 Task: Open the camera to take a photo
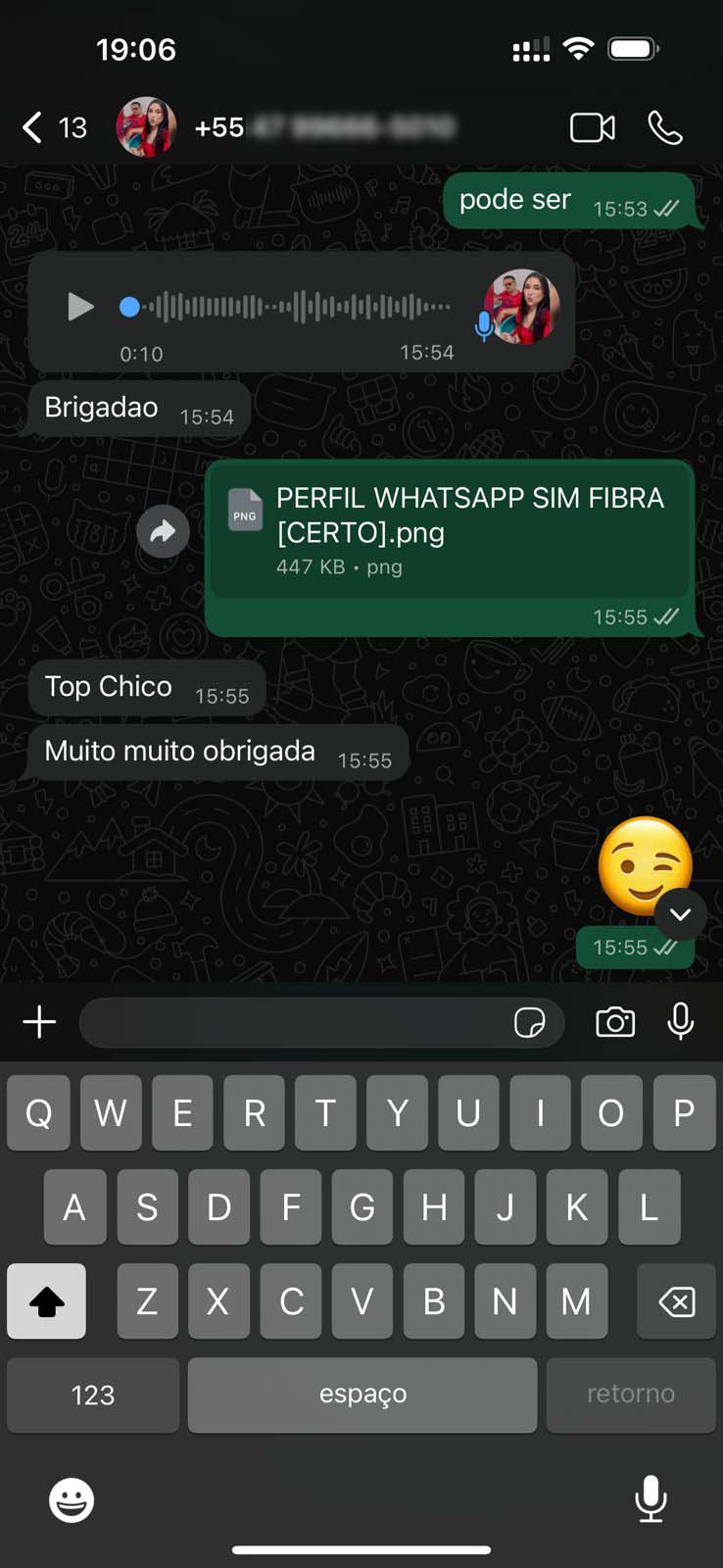614,1022
